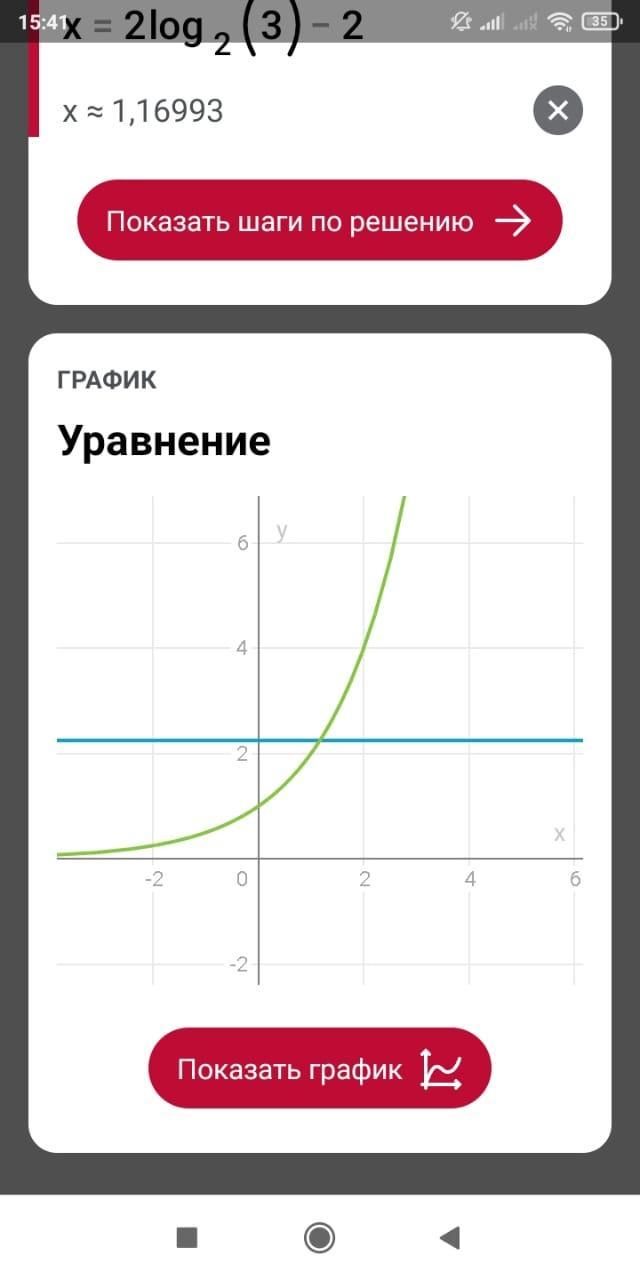Tap the 'Показать график' button
640x1280 pixels.
coord(320,1069)
